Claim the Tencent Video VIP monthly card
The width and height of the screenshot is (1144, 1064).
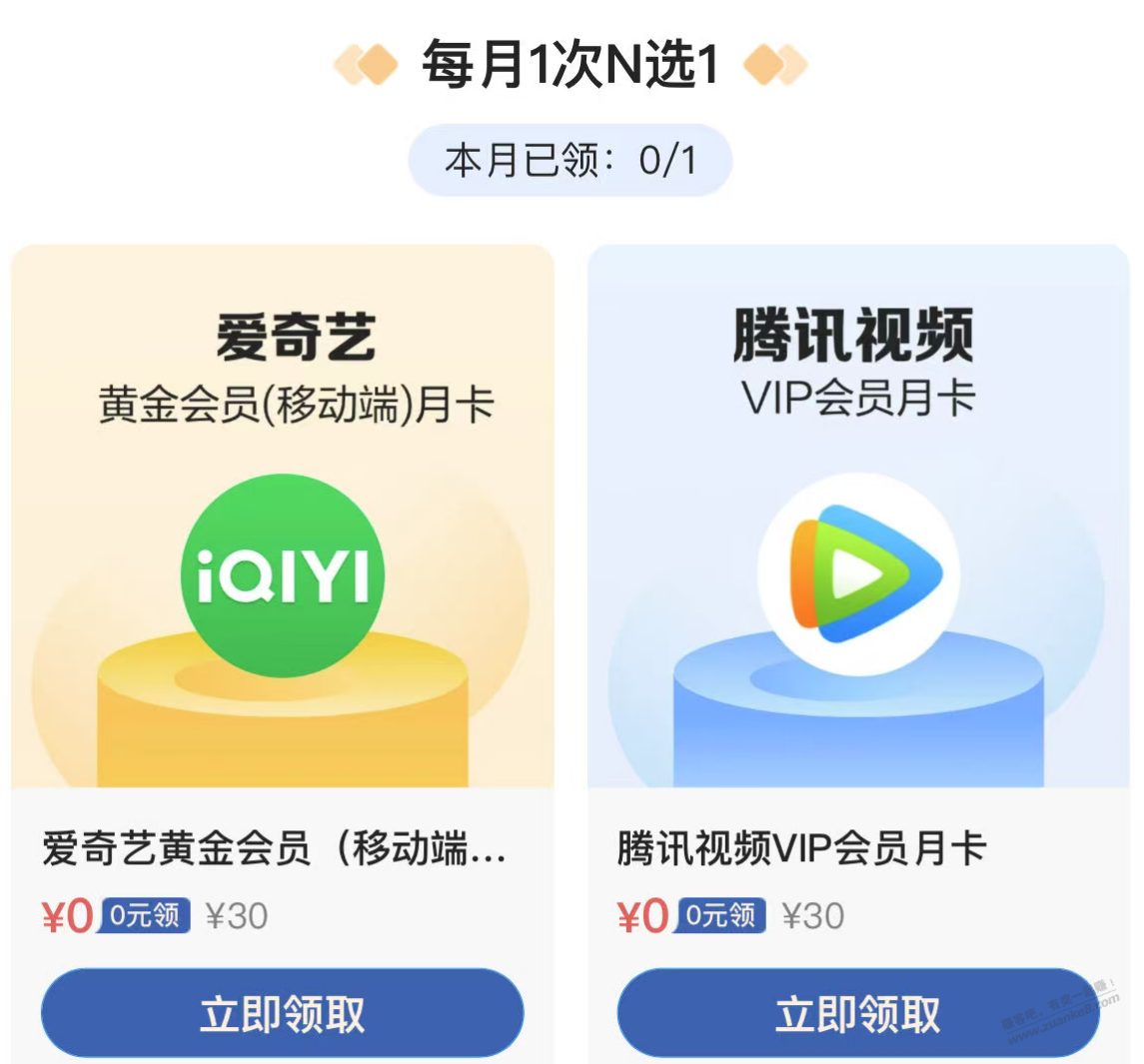(x=857, y=1013)
